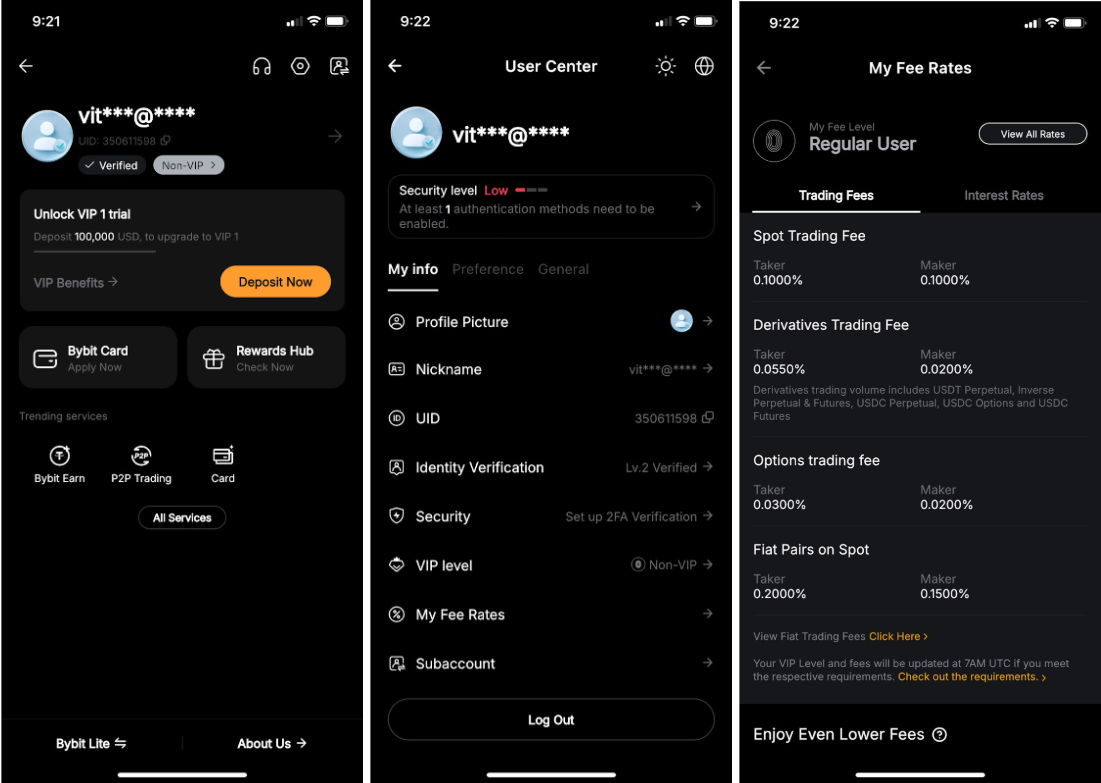
Task: Tap View All Rates button
Action: pyautogui.click(x=1032, y=134)
